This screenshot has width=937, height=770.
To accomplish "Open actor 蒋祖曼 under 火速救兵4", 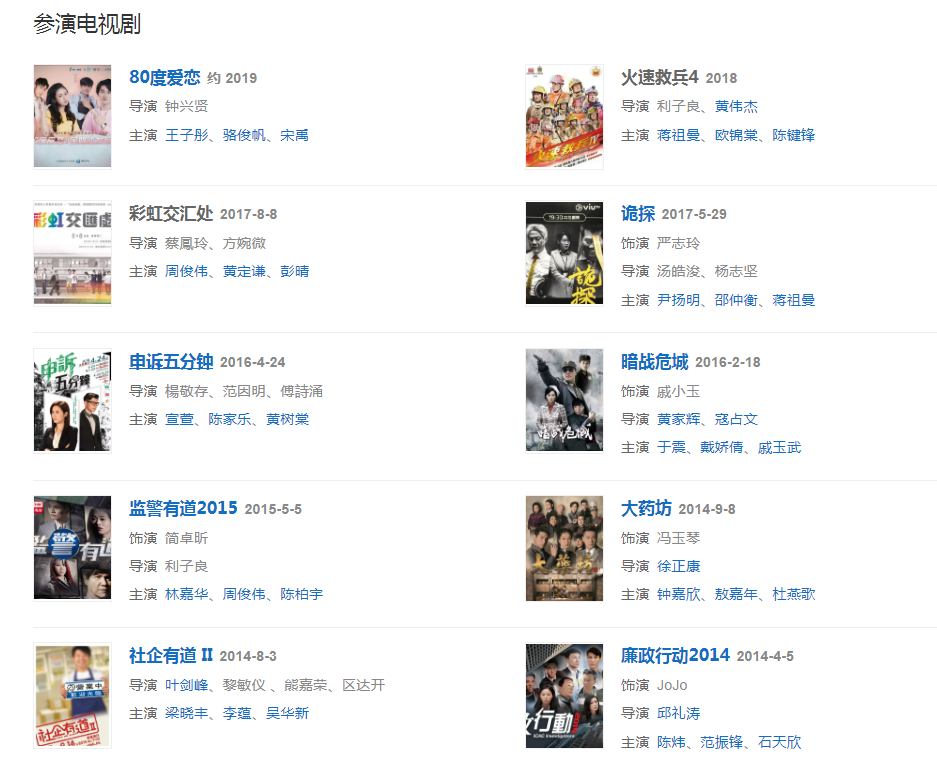I will (678, 135).
